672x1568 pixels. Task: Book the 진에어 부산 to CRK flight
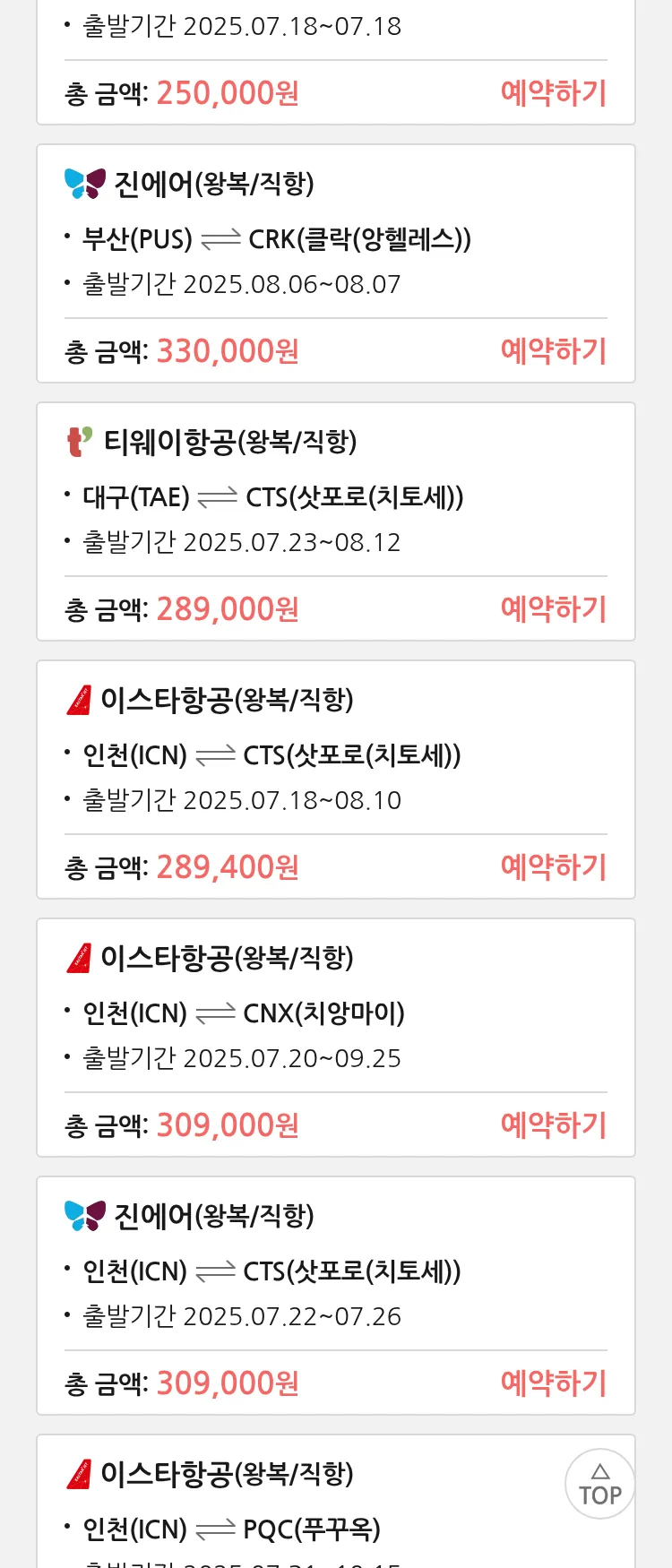pos(553,351)
